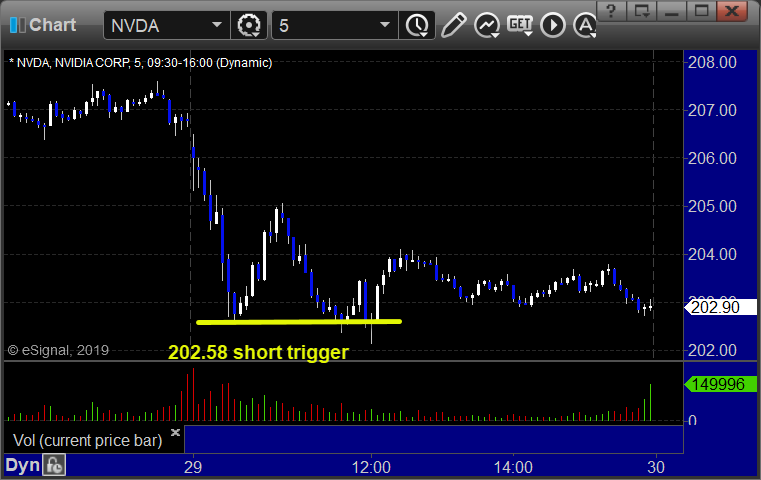Open the A alerts menu icon

pyautogui.click(x=585, y=23)
